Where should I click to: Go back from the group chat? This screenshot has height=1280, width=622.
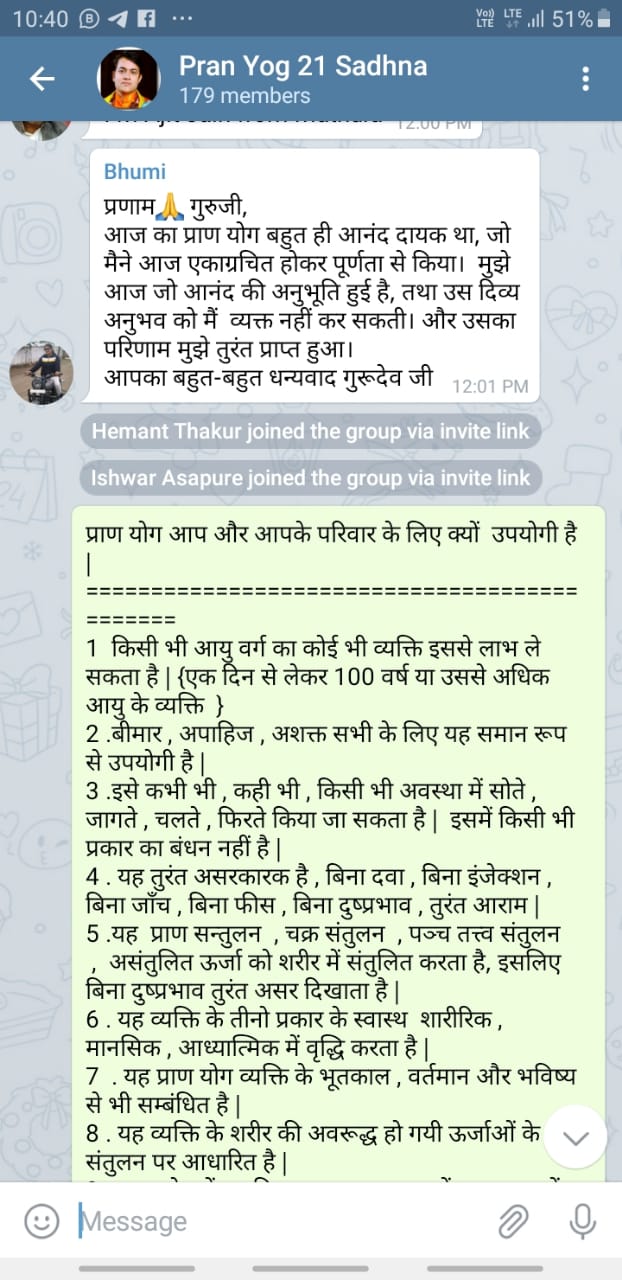(41, 79)
